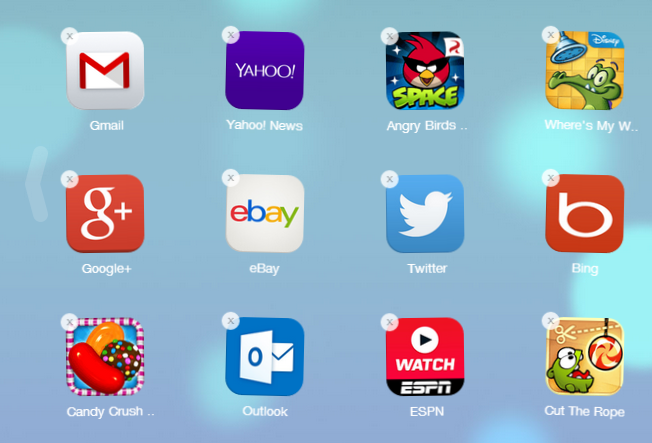Open the Watch ESPN app

(x=425, y=357)
